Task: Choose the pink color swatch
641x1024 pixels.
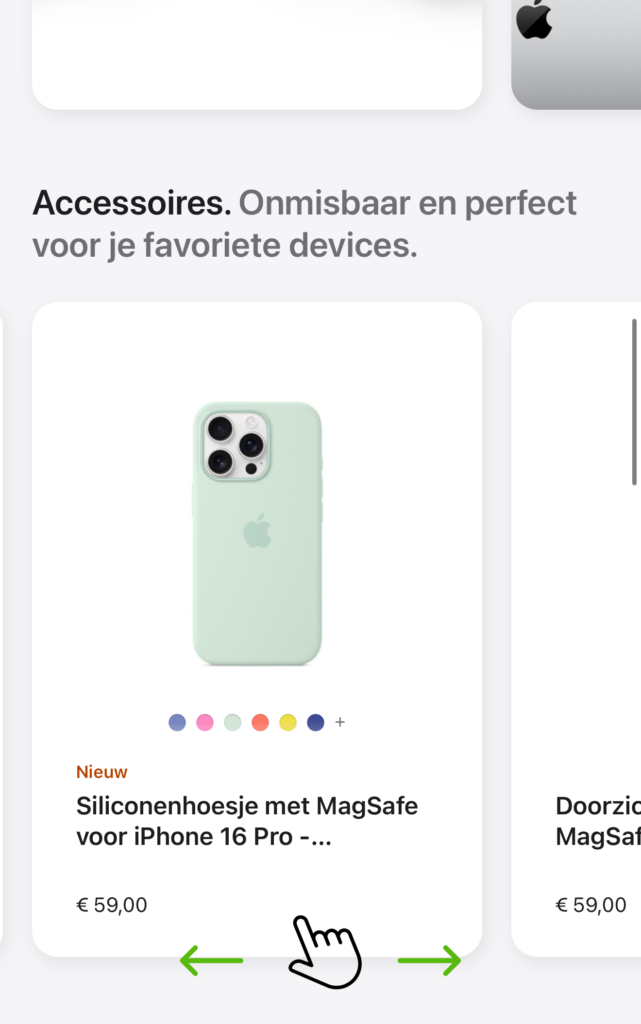Action: point(205,722)
